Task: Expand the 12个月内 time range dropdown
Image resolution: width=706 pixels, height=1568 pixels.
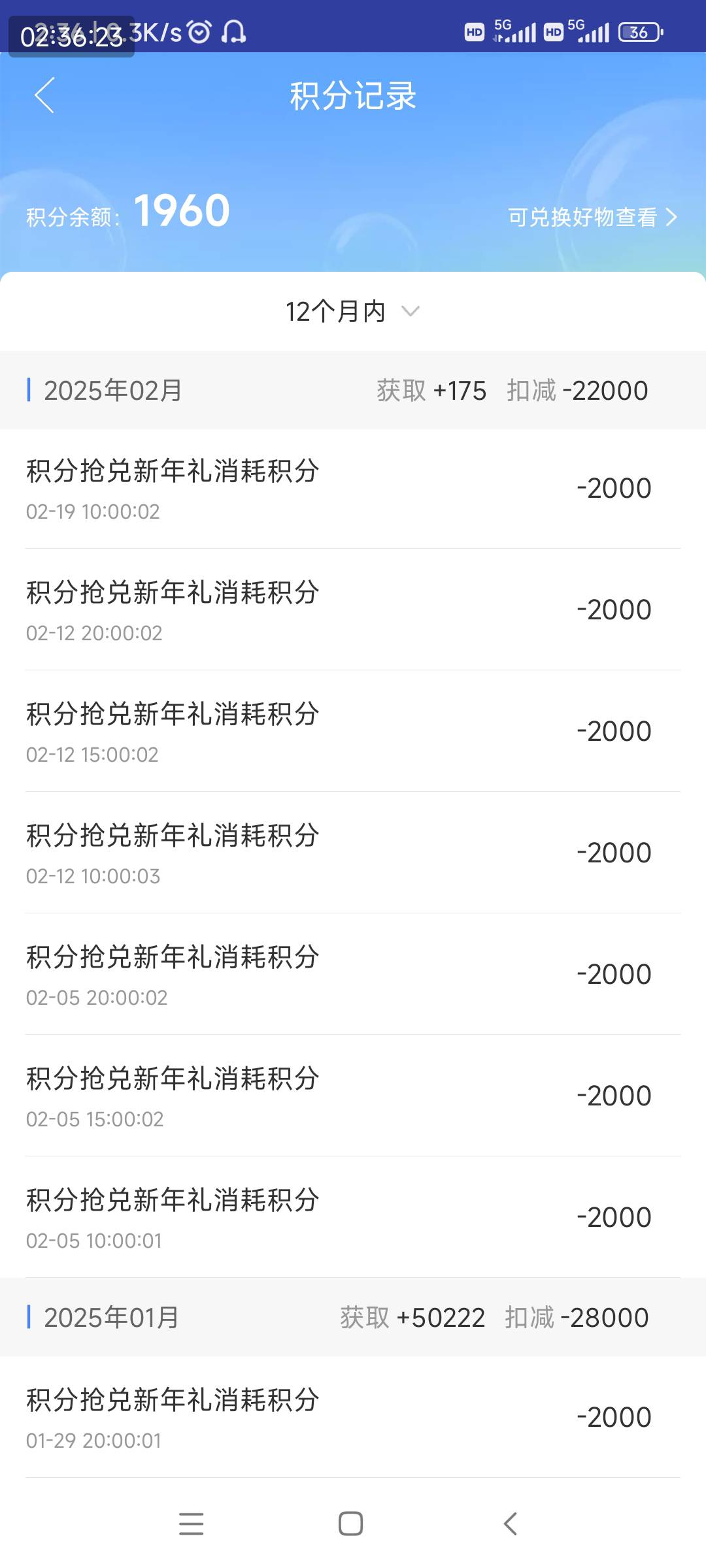Action: 353,312
